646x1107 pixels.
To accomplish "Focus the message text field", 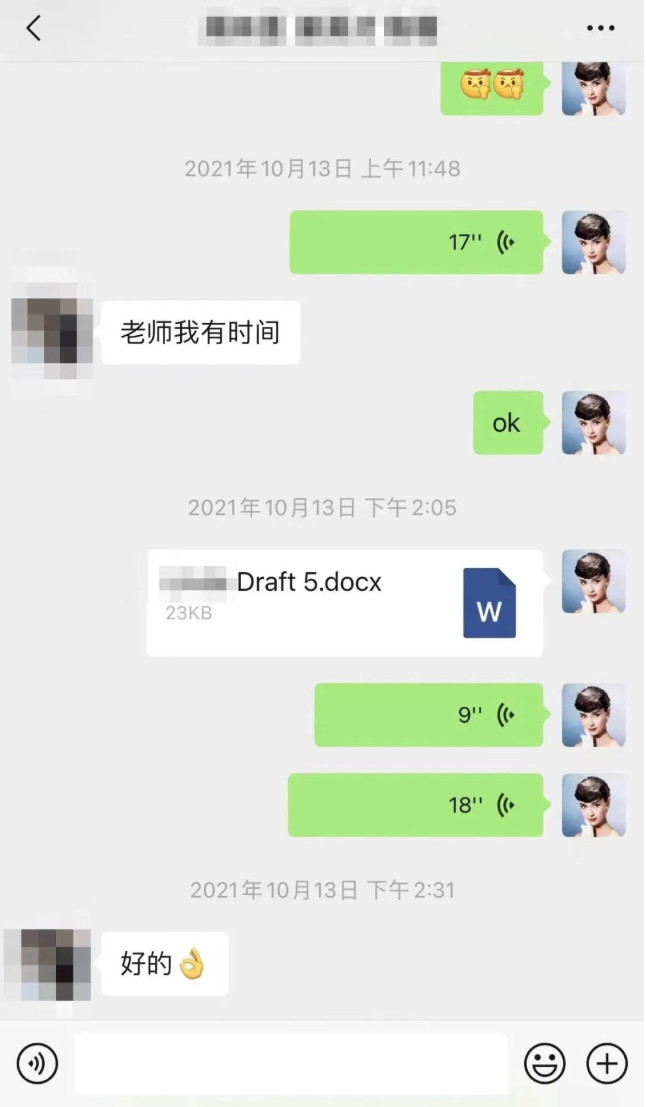I will tap(290, 1063).
